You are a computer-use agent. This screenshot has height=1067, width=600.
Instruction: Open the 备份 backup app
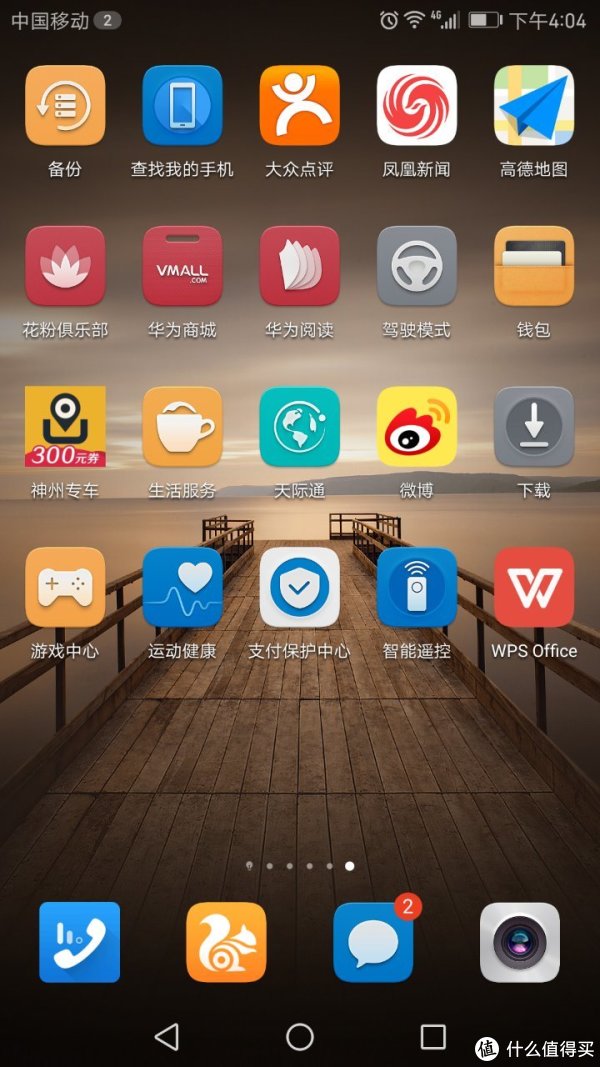coord(65,106)
